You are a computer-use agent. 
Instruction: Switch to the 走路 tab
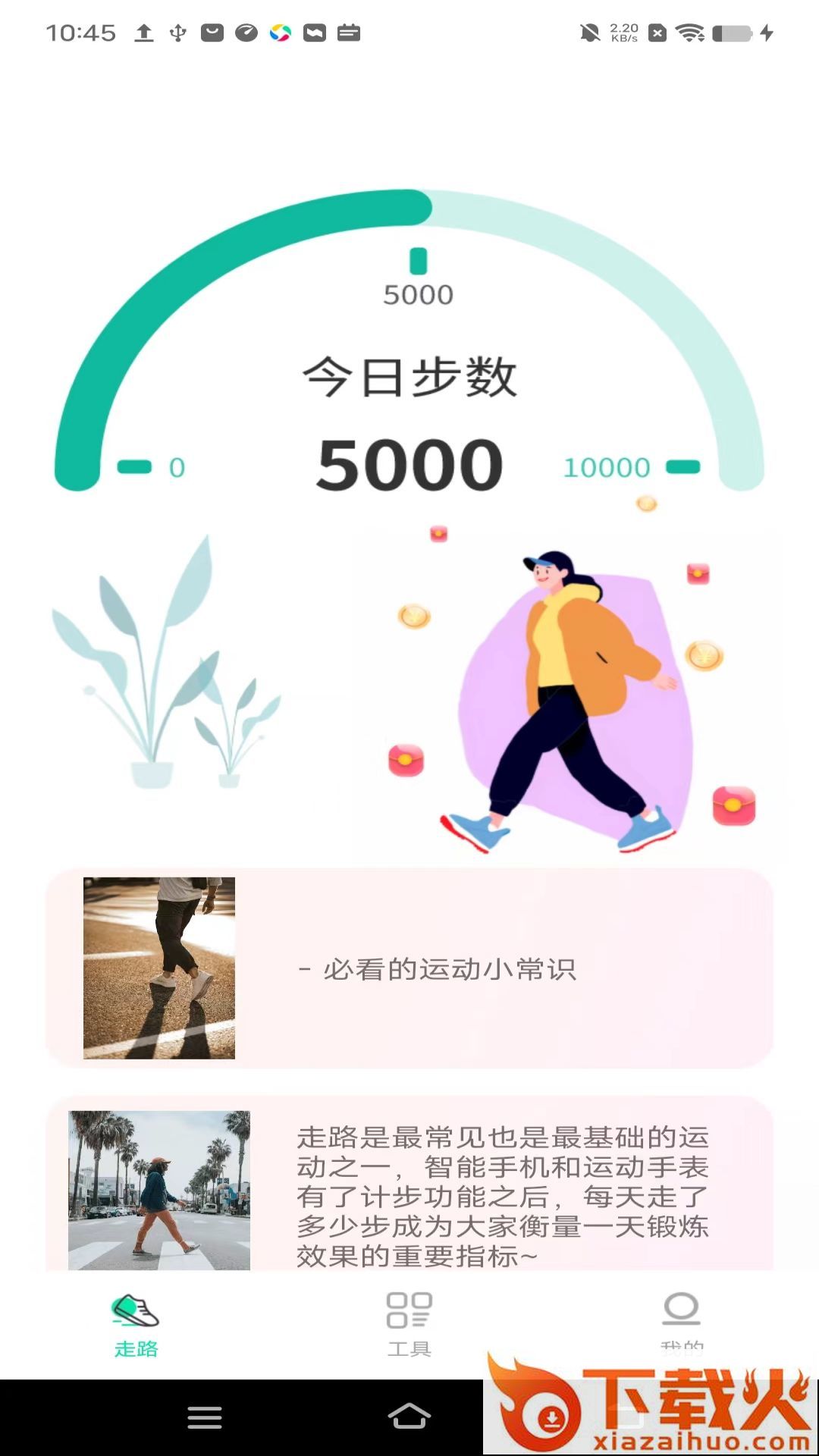coord(136,1324)
